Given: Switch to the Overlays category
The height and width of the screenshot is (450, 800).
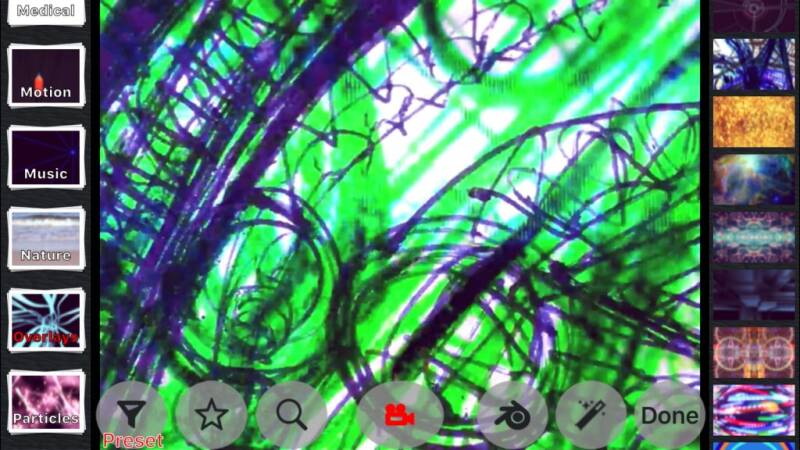Looking at the screenshot, I should click(46, 320).
